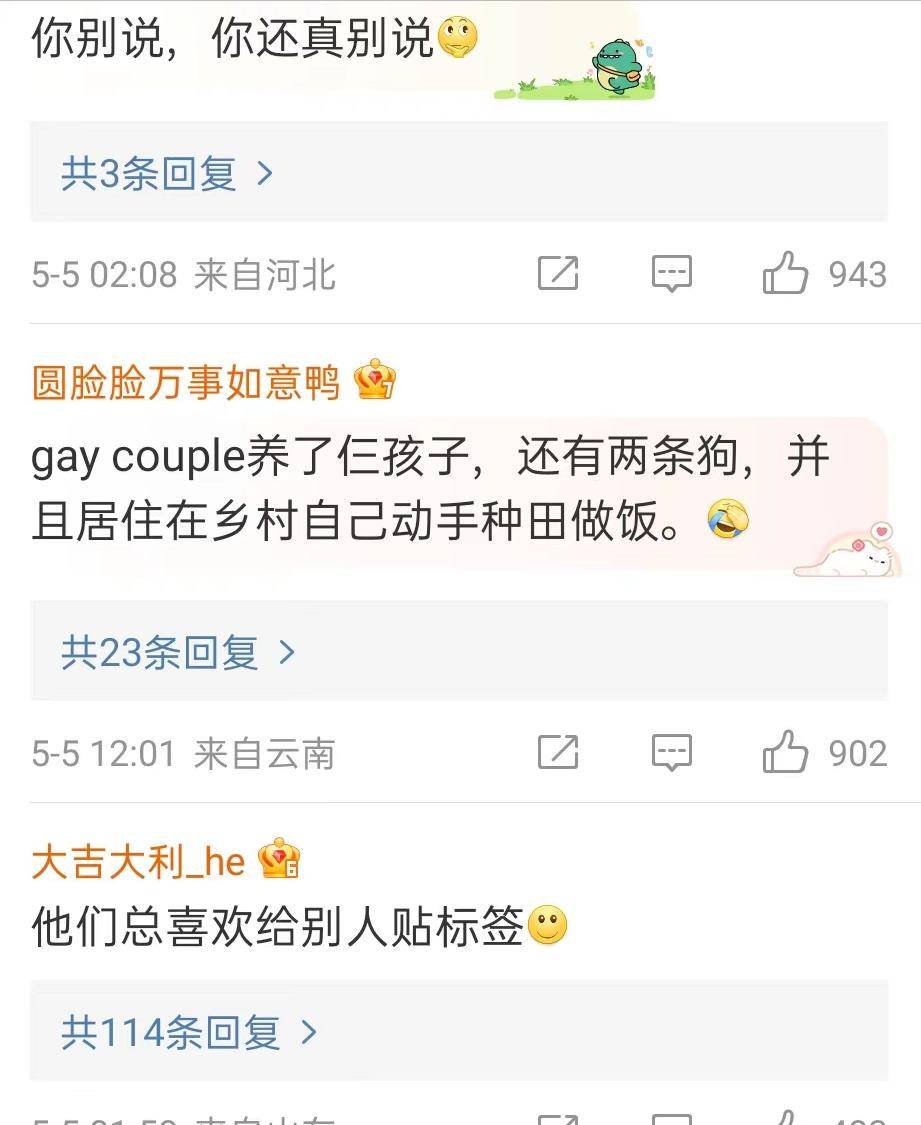
Task: Expand the 共3条回复 replies
Action: [x=166, y=174]
